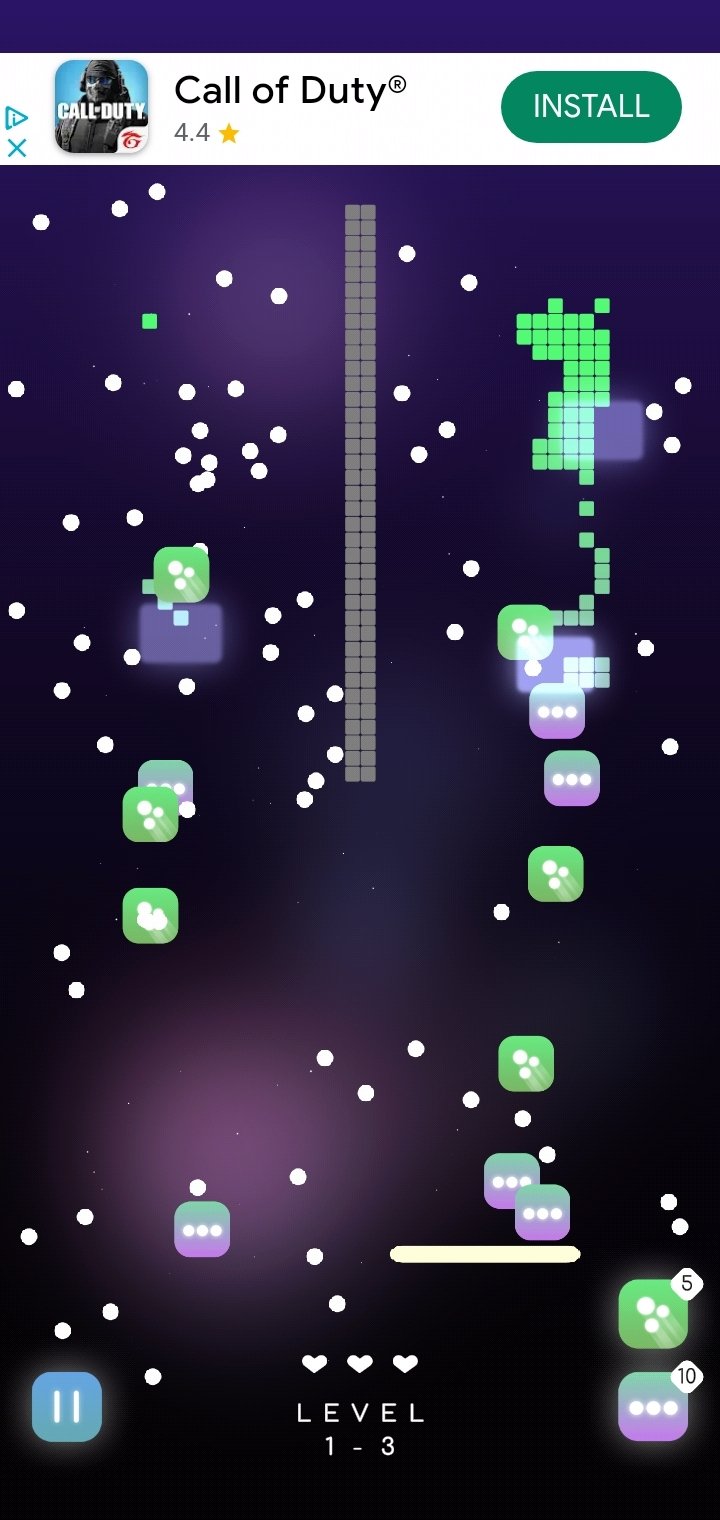
Task: Activate the purple three-dot power-up with badge 10
Action: point(653,1406)
